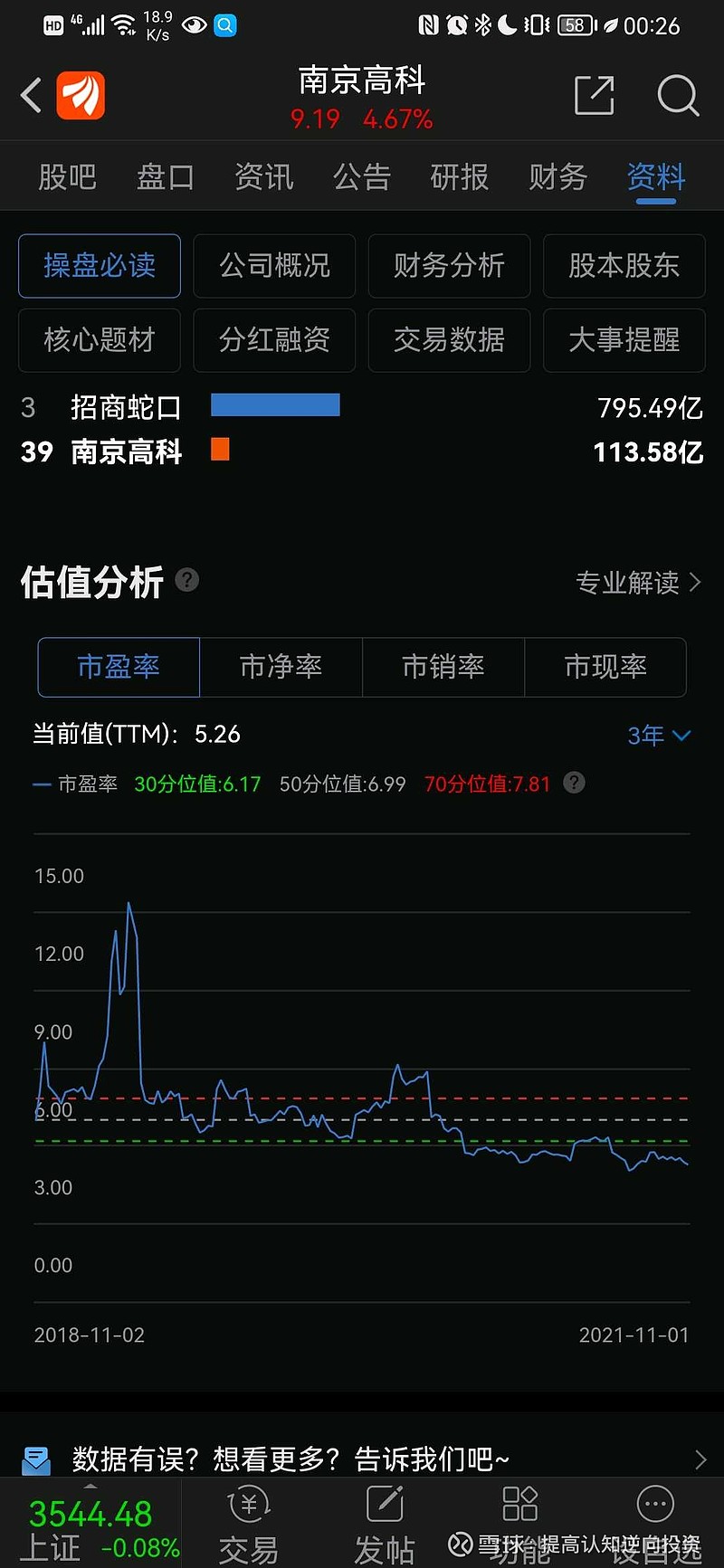Screen dimensions: 724x1568
Task: Expand 专业解读 with its chevron
Action: point(638,583)
